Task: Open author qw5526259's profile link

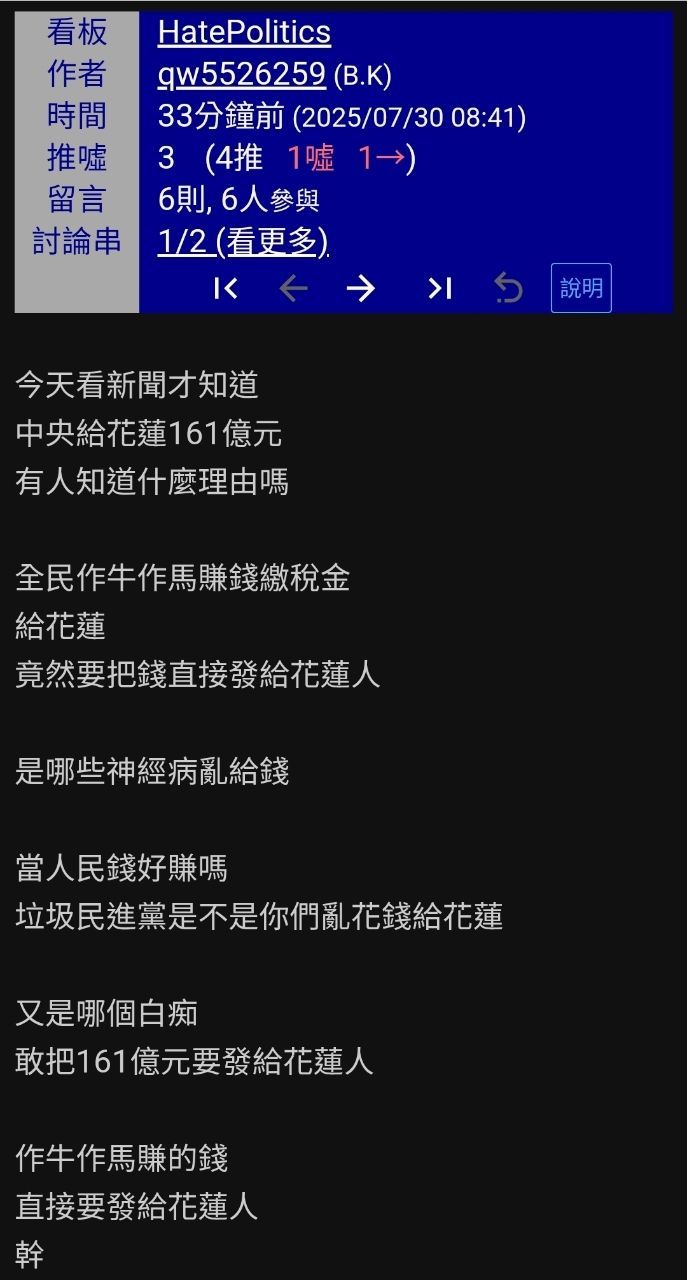Action: click(242, 74)
